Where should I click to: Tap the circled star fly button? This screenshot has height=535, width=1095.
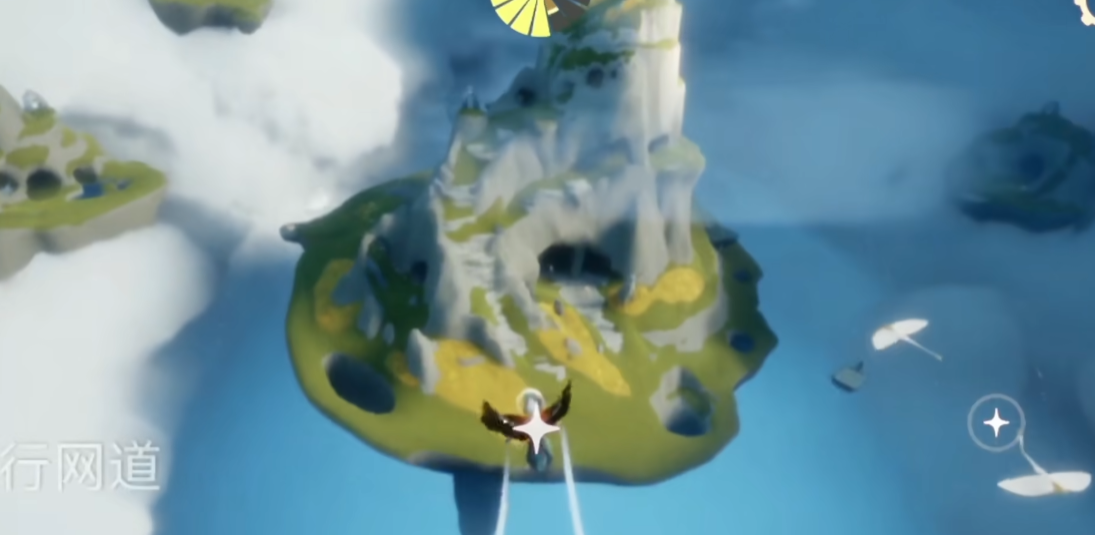click(996, 423)
